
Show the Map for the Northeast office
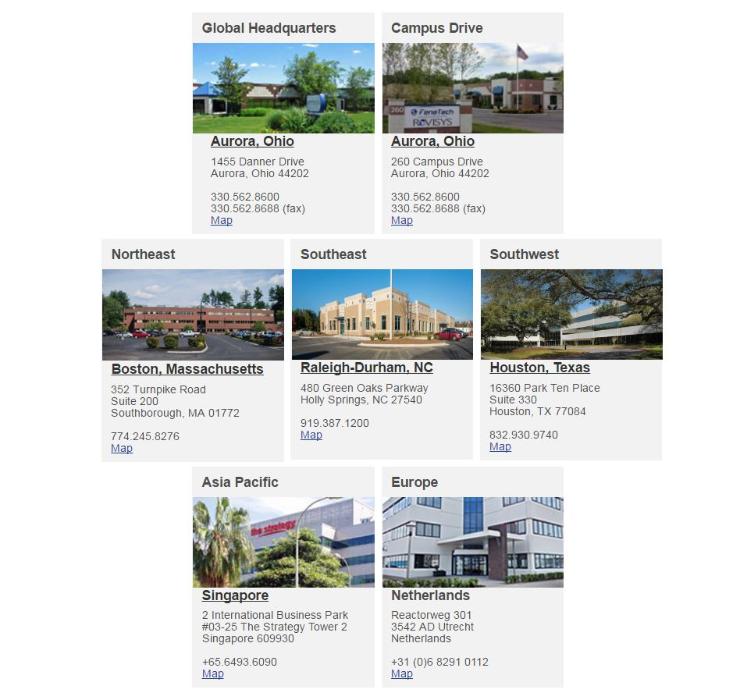point(121,449)
